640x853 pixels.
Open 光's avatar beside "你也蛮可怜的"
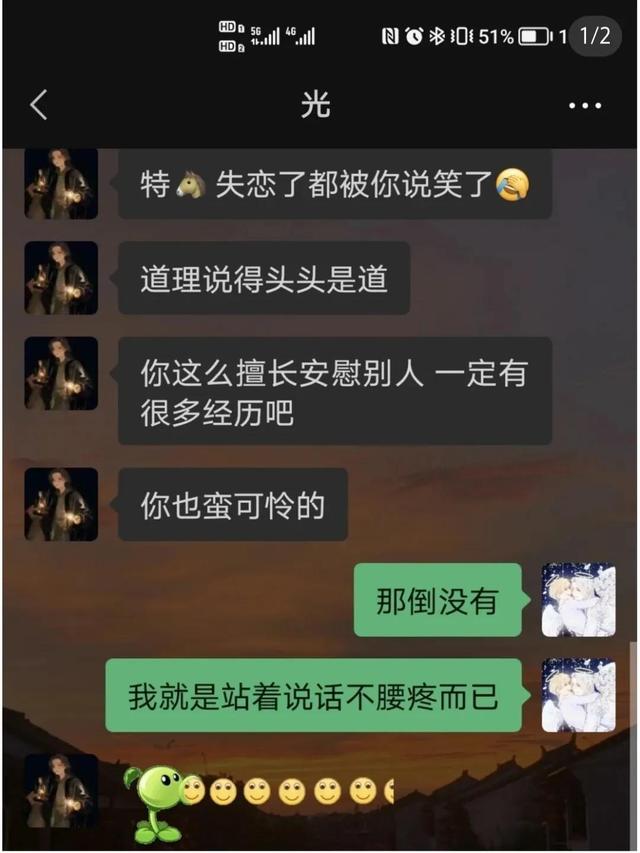61,504
